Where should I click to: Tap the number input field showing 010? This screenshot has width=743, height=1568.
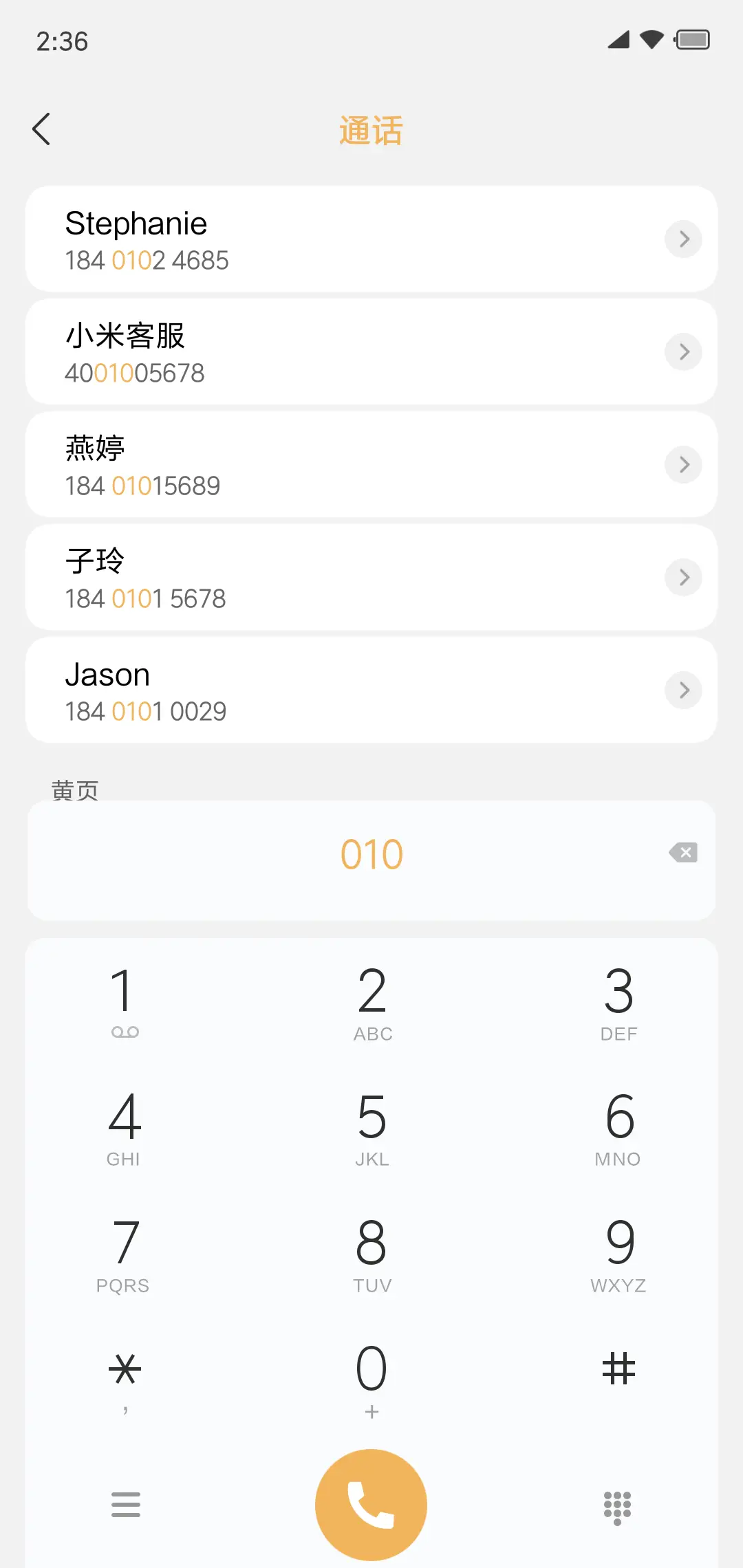click(371, 853)
